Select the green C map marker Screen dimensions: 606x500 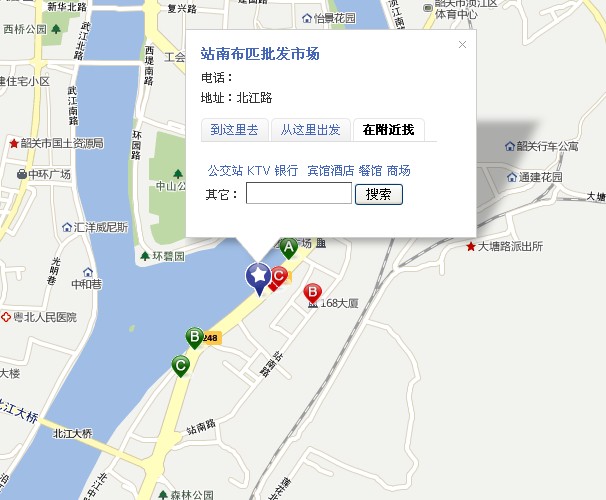point(180,365)
